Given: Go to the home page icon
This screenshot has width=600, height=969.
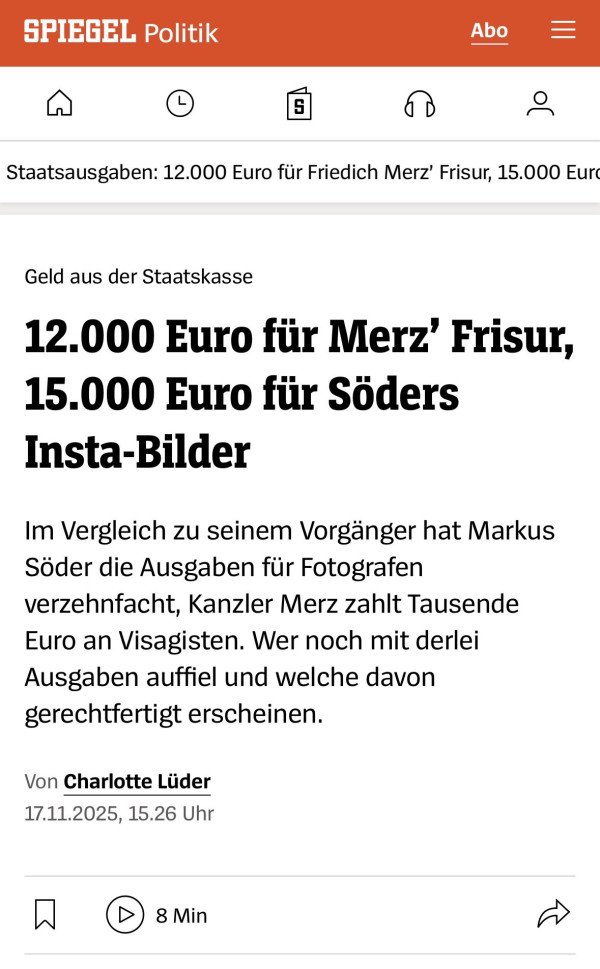Looking at the screenshot, I should (60, 103).
